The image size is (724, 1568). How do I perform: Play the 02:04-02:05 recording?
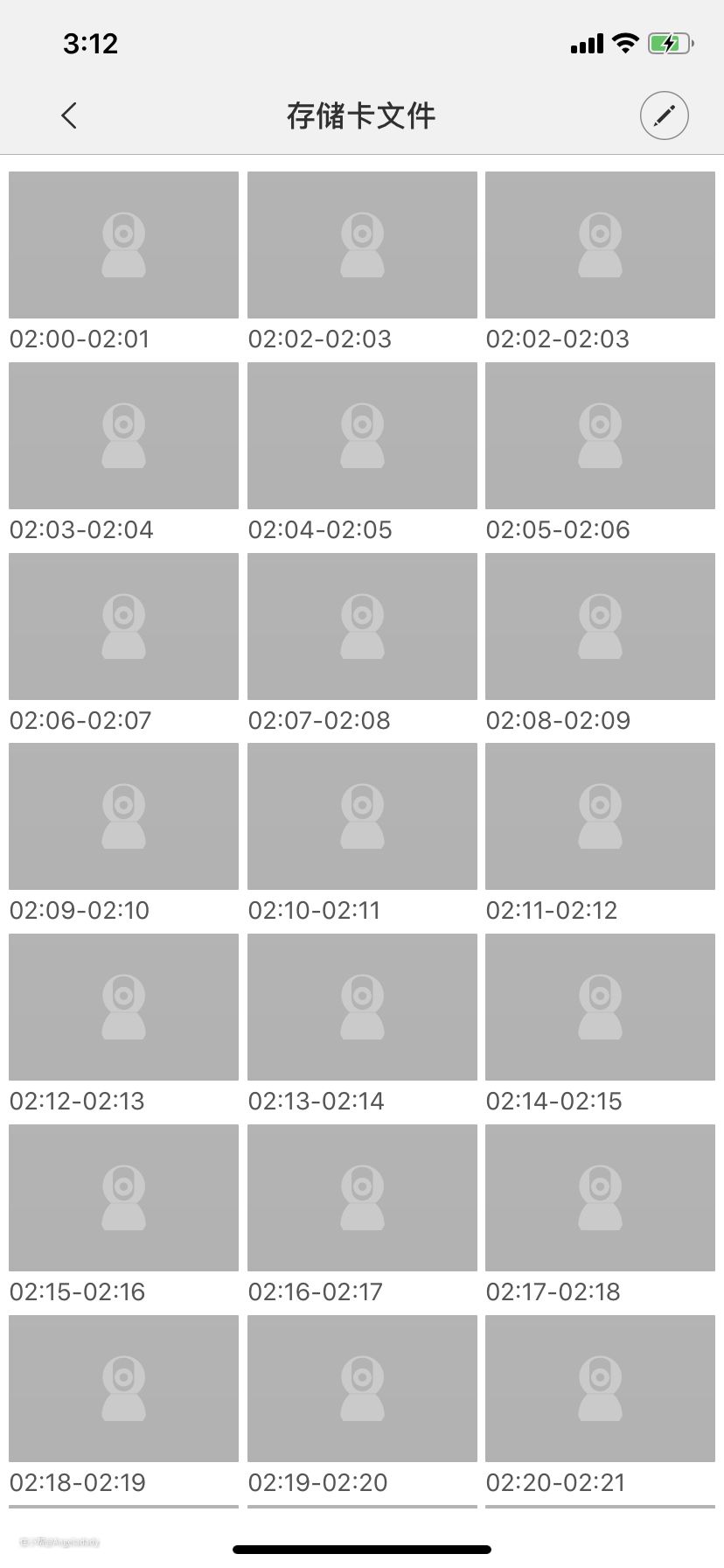coord(362,436)
